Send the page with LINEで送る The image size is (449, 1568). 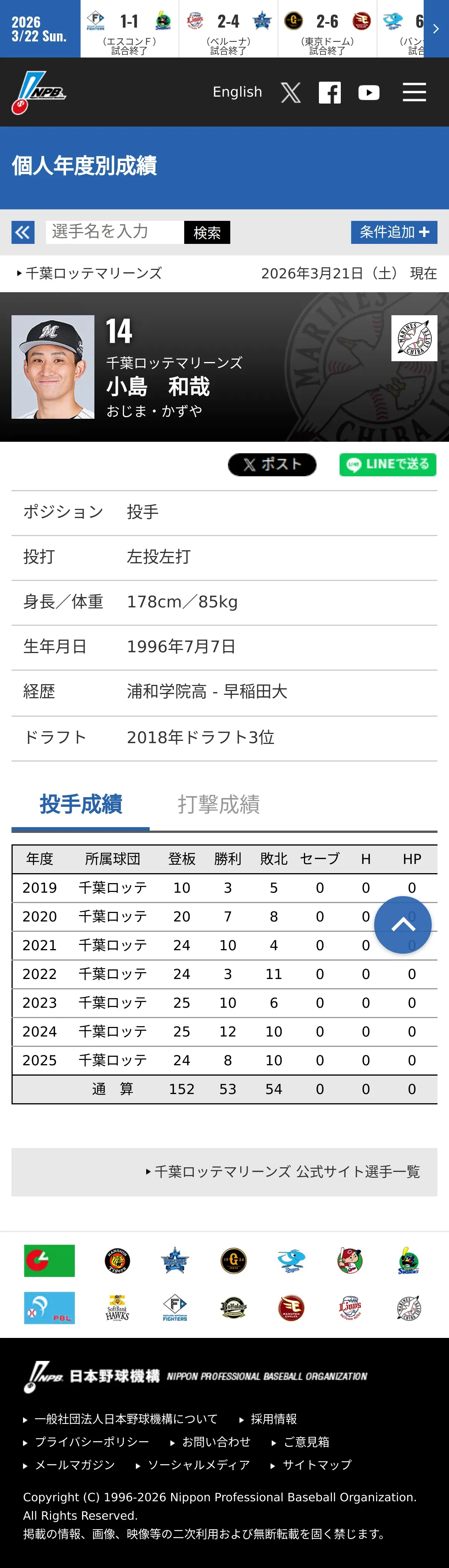[x=388, y=464]
